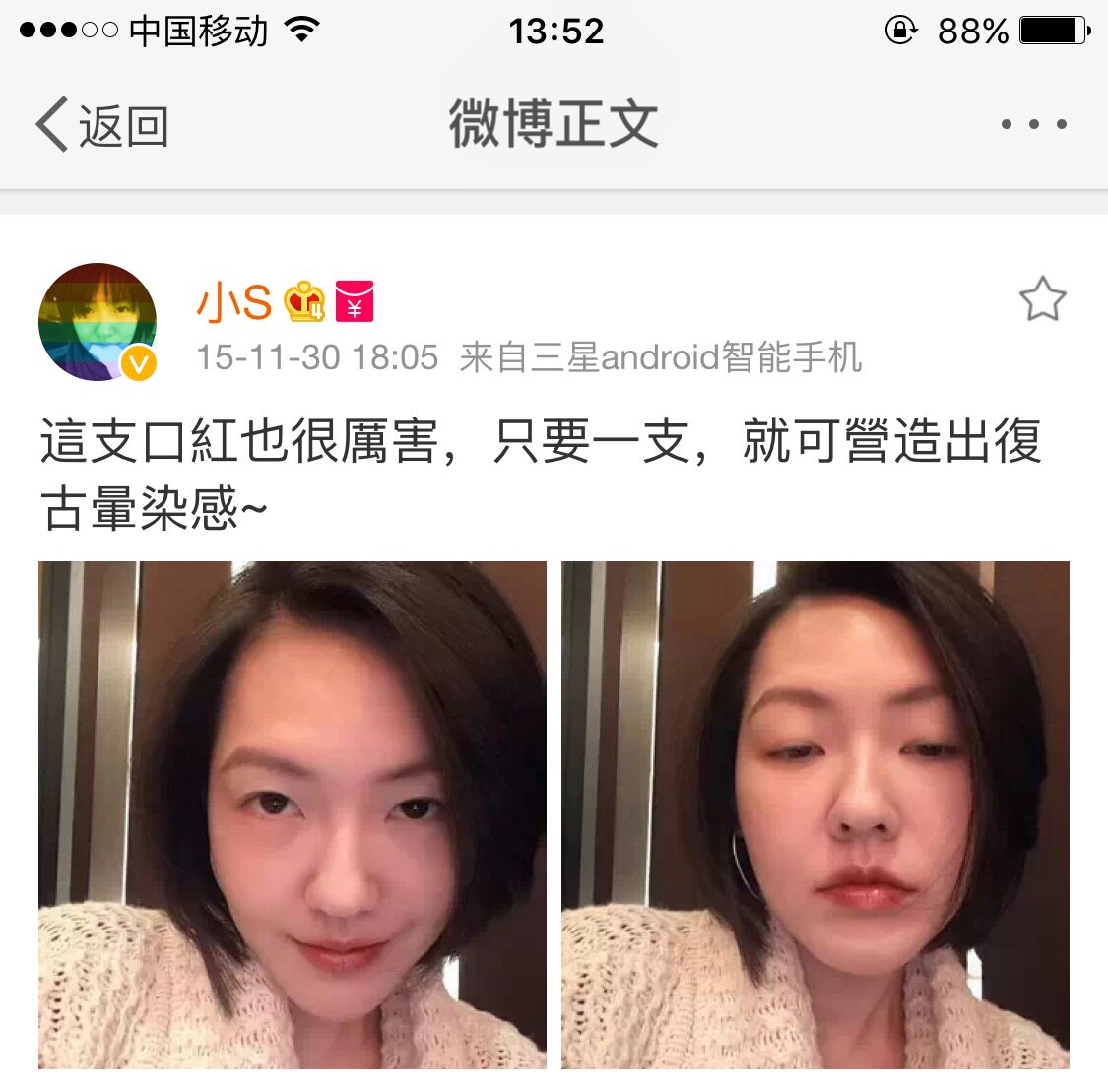The width and height of the screenshot is (1108, 1092).
Task: Tap the crown membership badge
Action: click(304, 301)
